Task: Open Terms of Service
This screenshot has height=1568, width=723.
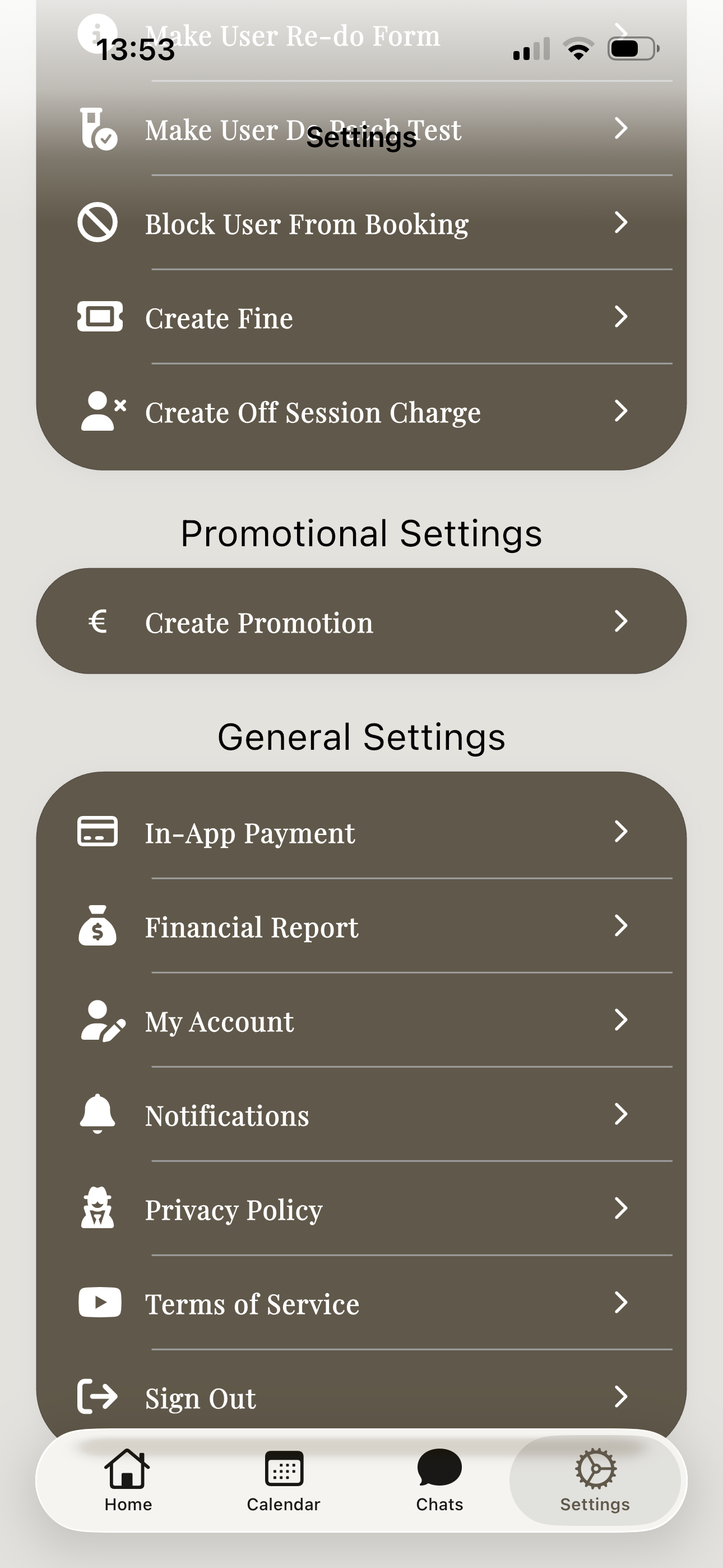Action: (x=361, y=1303)
